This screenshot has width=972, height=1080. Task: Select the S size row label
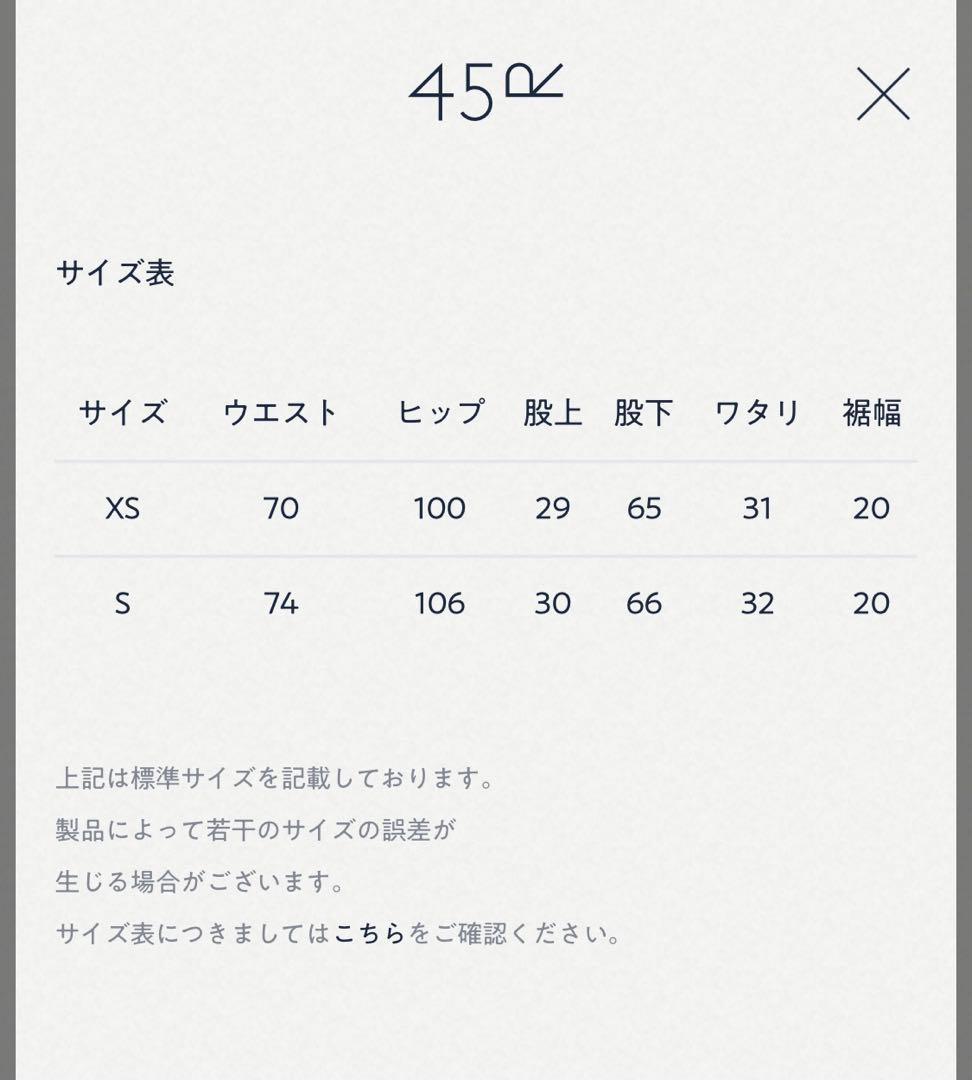[124, 603]
